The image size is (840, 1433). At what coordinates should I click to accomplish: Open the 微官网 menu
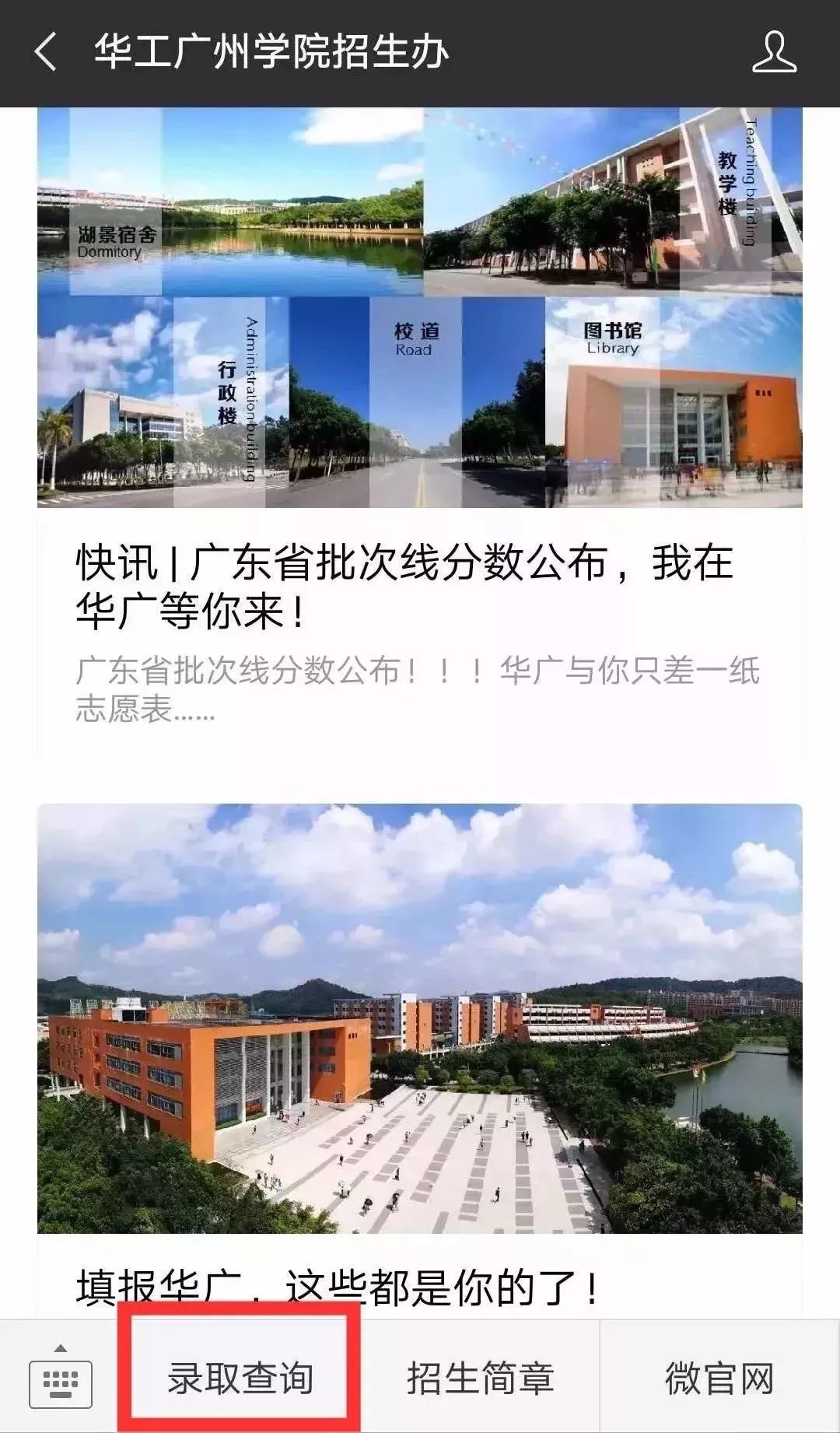click(x=719, y=1379)
